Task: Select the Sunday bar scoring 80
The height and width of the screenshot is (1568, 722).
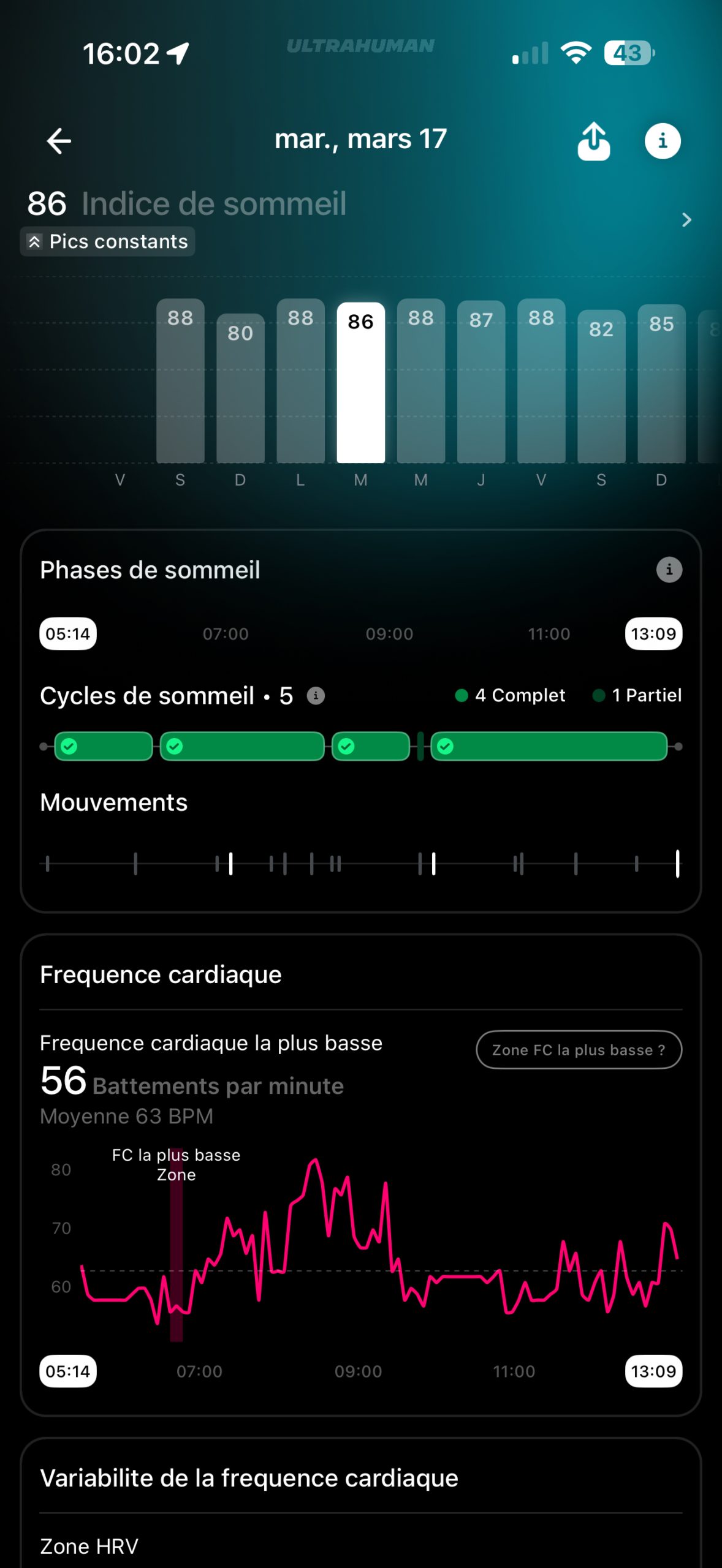Action: [240, 387]
